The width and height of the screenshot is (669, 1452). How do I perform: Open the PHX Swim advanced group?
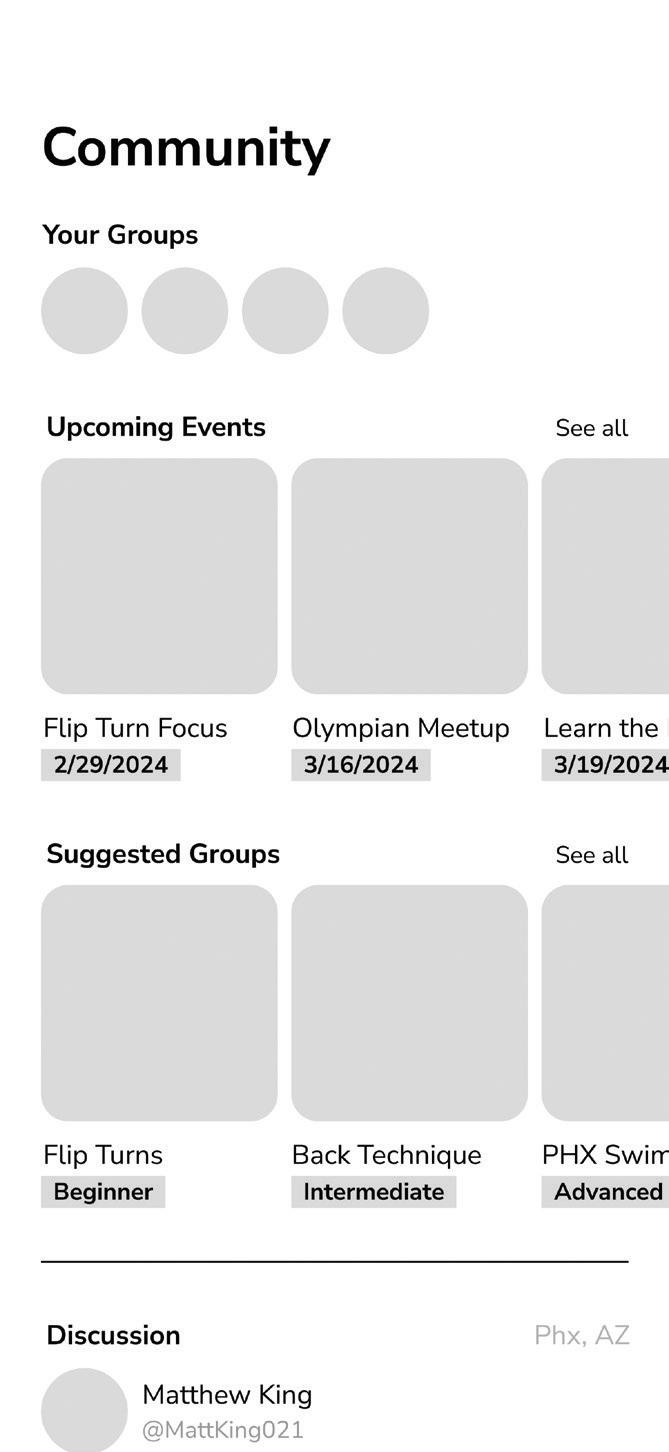[605, 1003]
